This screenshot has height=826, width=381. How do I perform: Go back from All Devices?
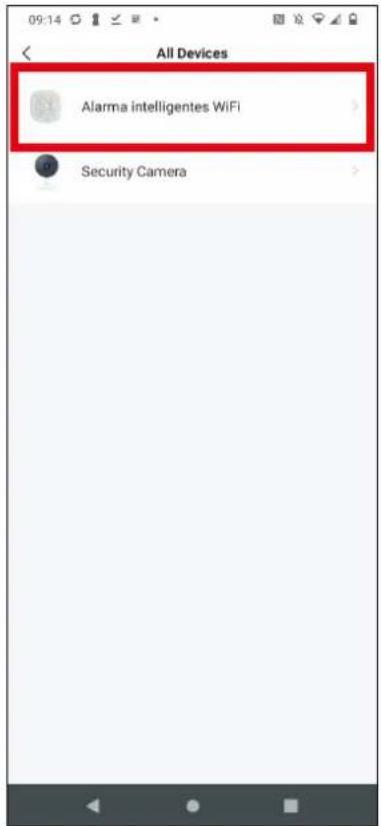tap(26, 53)
